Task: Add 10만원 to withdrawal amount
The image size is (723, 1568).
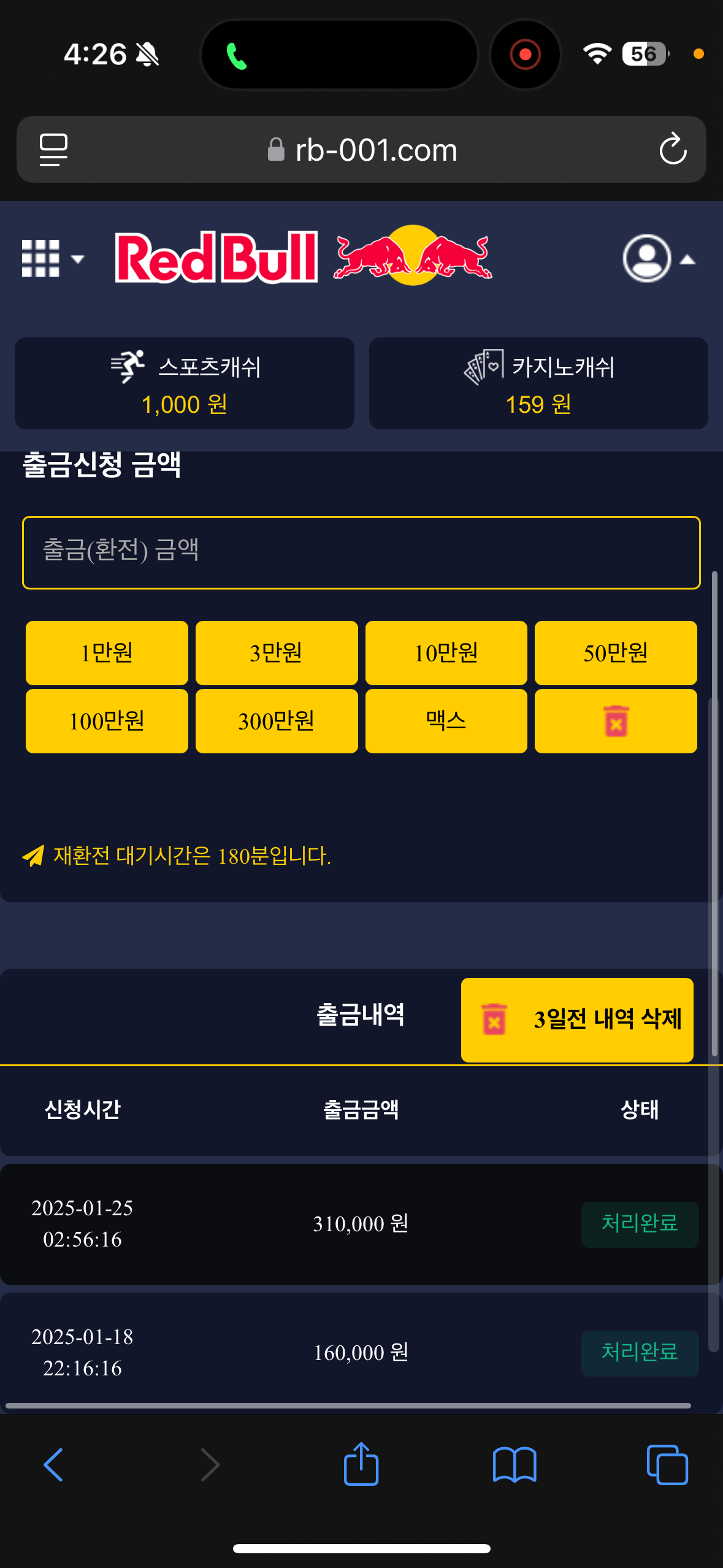Action: tap(446, 653)
